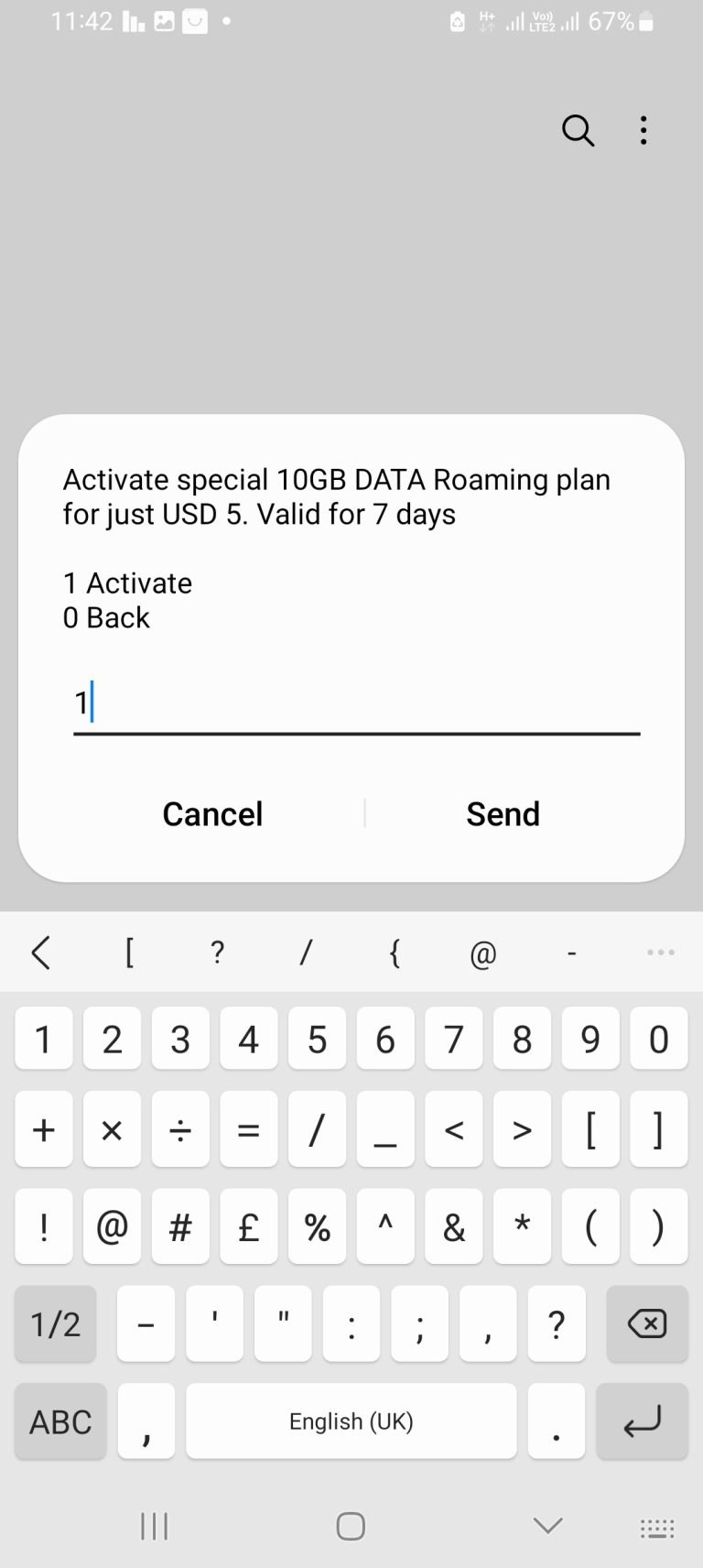Viewport: 703px width, 1568px height.
Task: Delete character with backspace key
Action: tap(646, 1323)
